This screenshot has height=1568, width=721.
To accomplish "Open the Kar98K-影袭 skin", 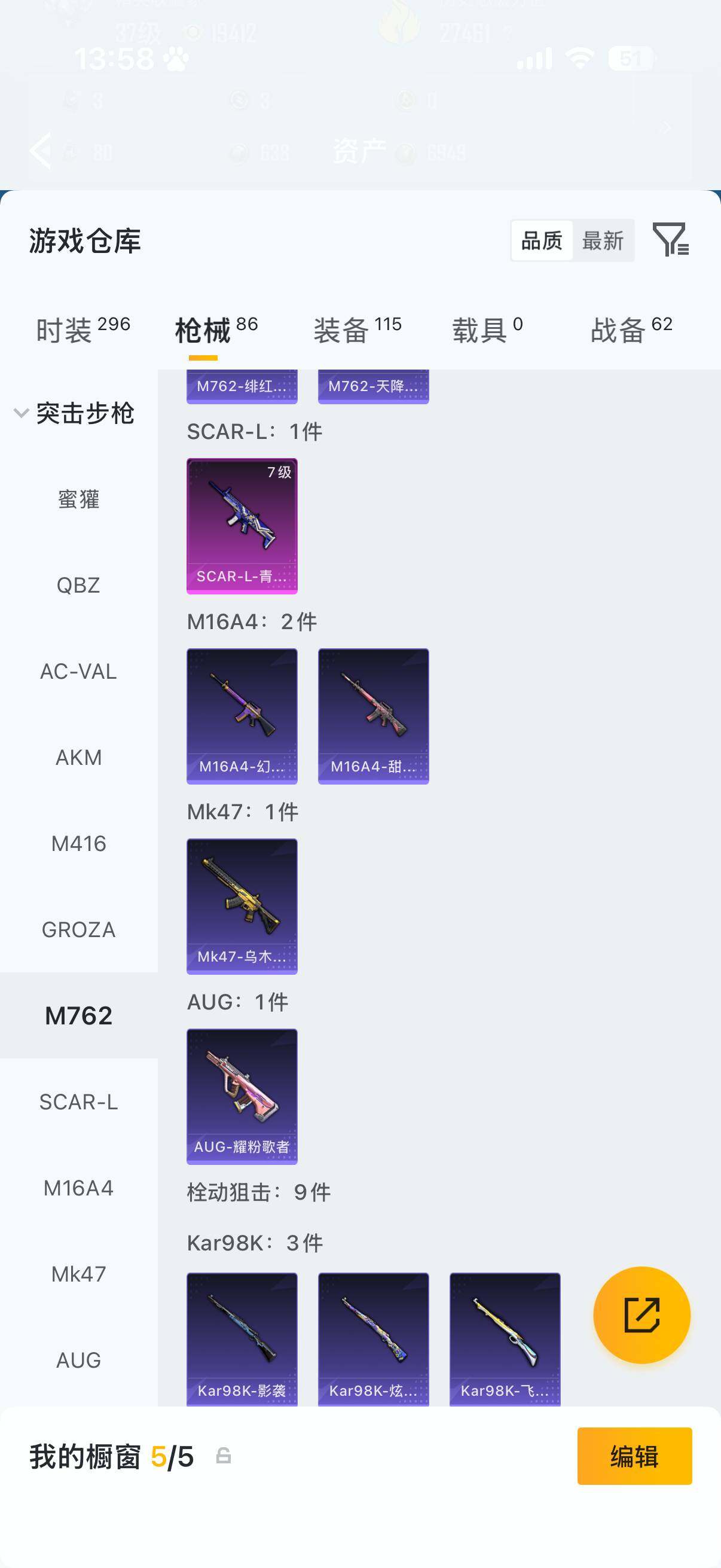I will point(242,1339).
